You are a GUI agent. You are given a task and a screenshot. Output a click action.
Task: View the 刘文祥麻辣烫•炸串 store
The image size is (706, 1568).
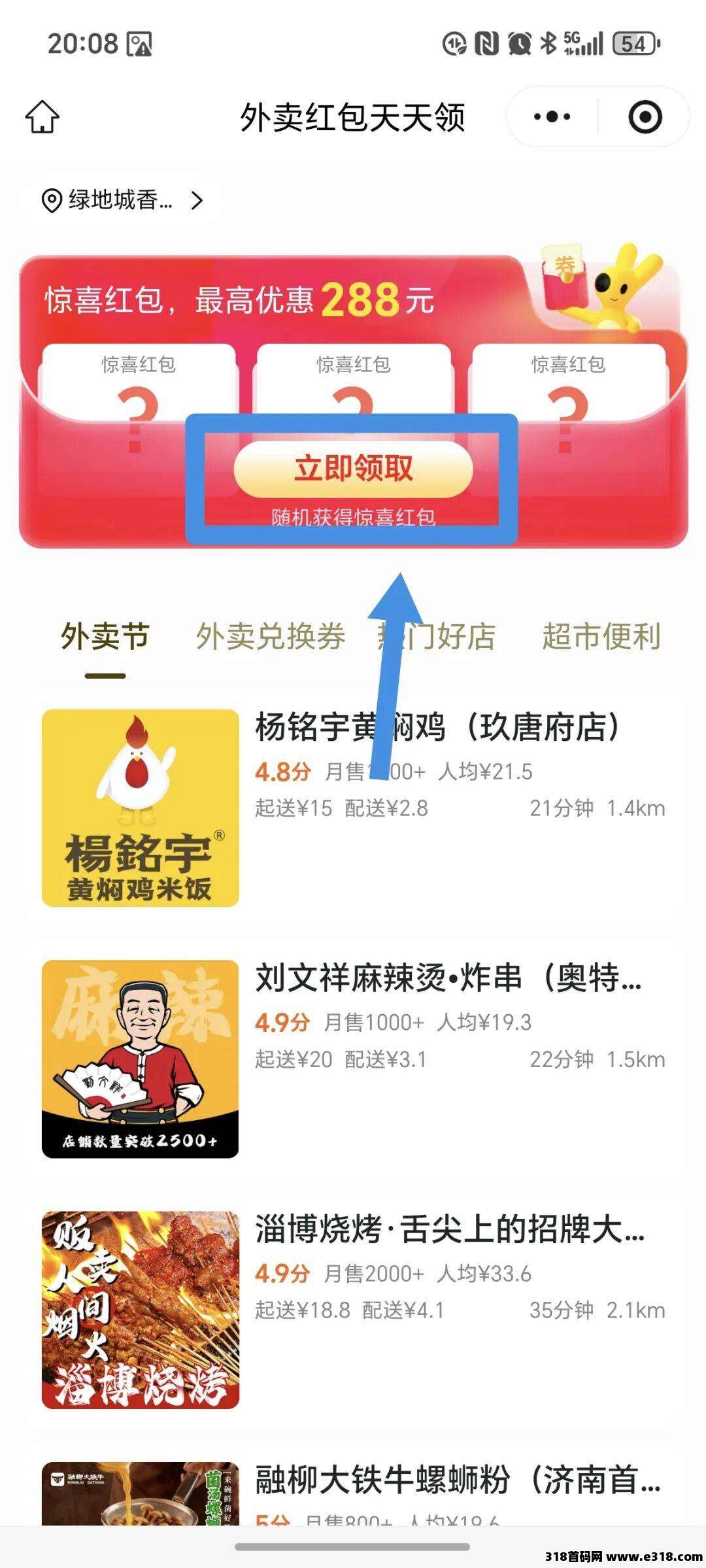[x=353, y=1058]
